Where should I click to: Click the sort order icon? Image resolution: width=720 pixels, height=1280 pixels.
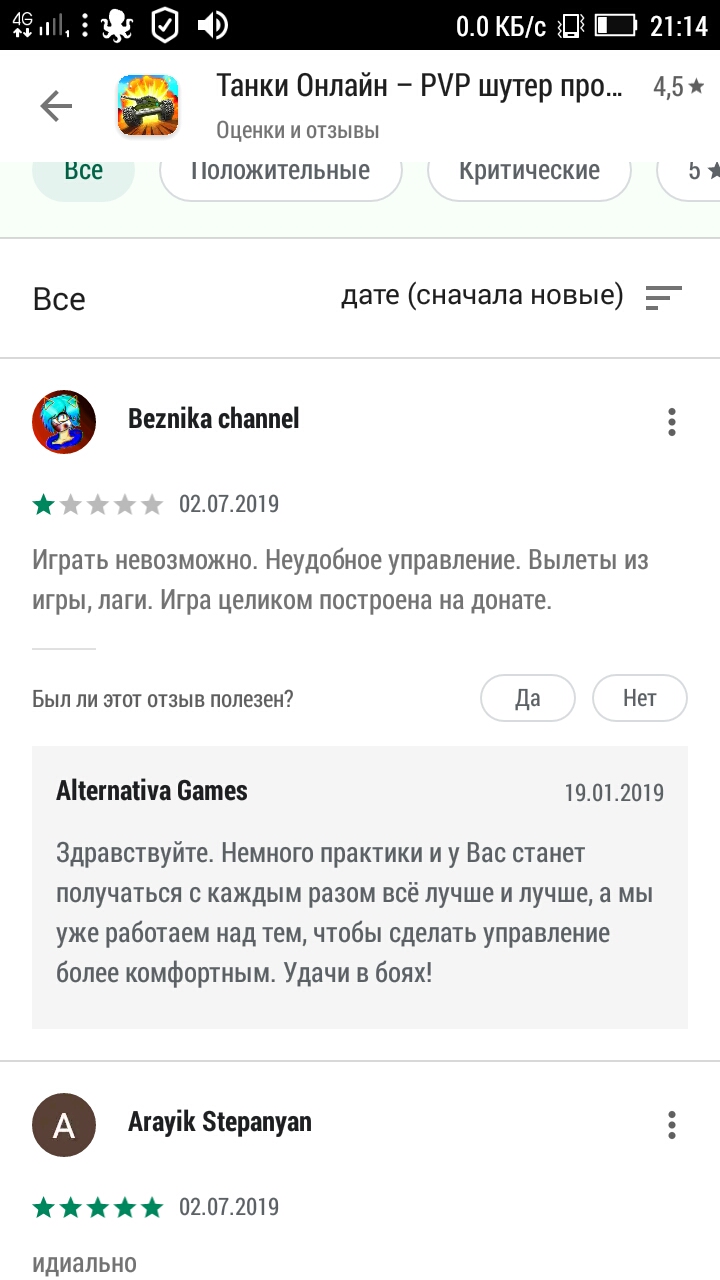tap(663, 297)
